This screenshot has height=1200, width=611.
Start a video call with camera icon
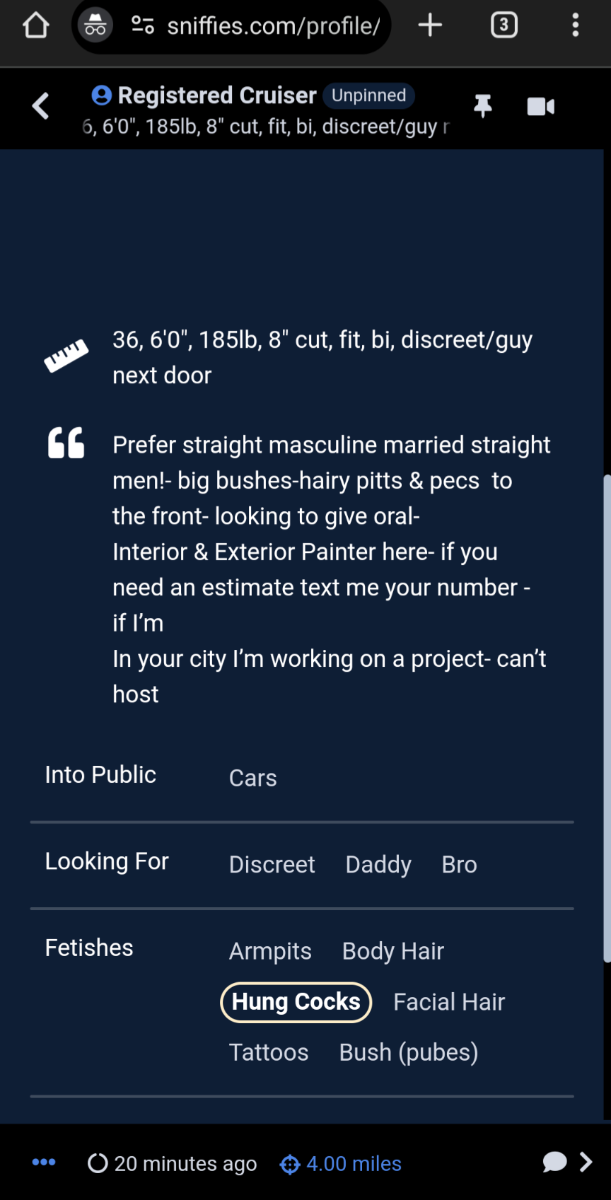(x=541, y=106)
